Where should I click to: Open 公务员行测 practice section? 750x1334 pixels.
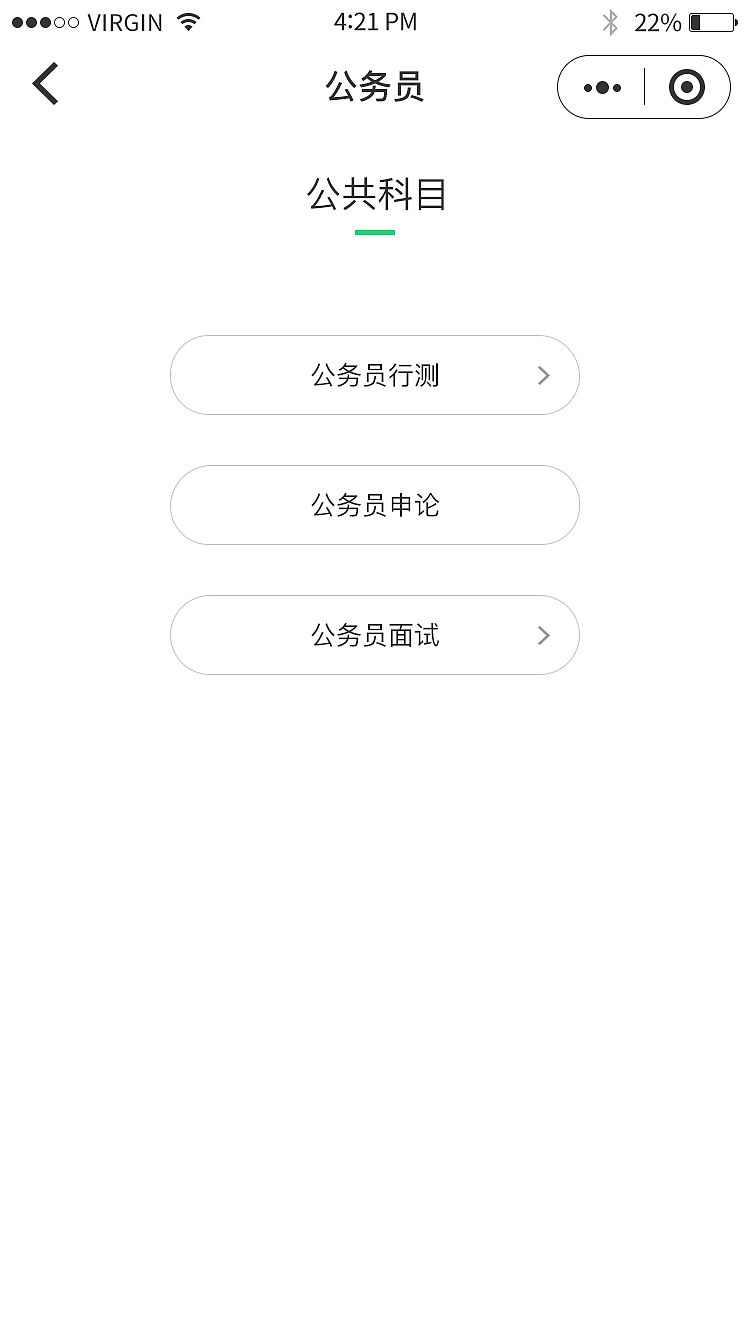[x=375, y=375]
